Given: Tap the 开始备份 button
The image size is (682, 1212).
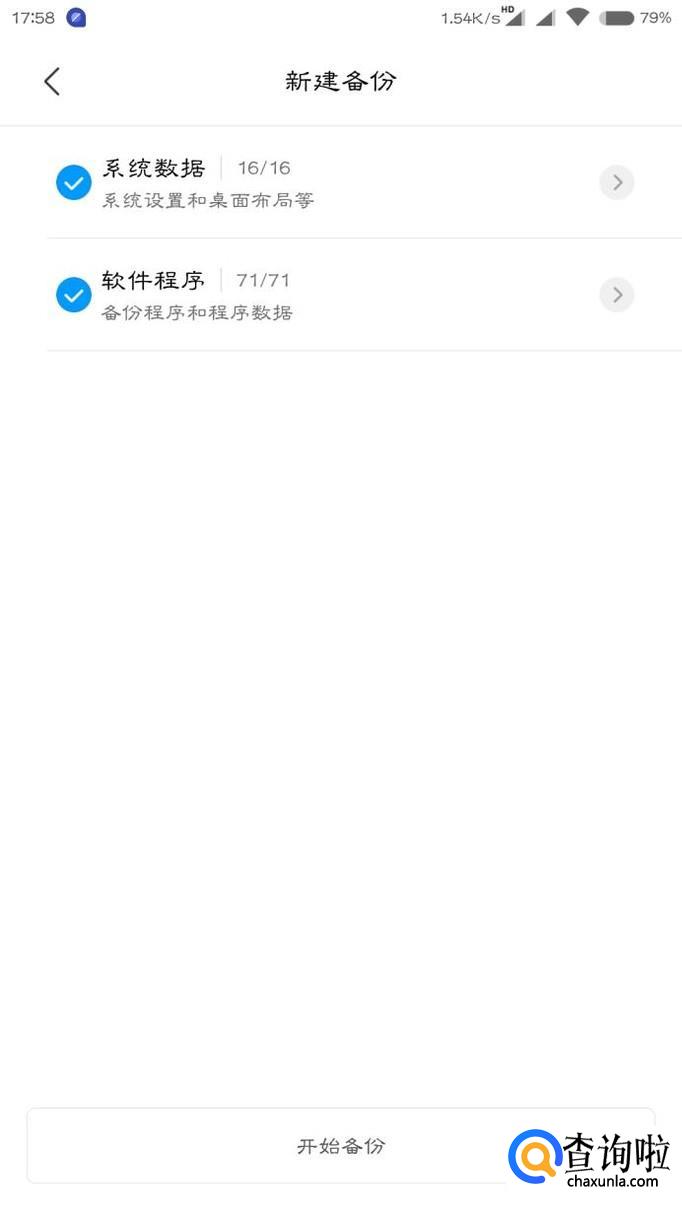Looking at the screenshot, I should point(340,1146).
